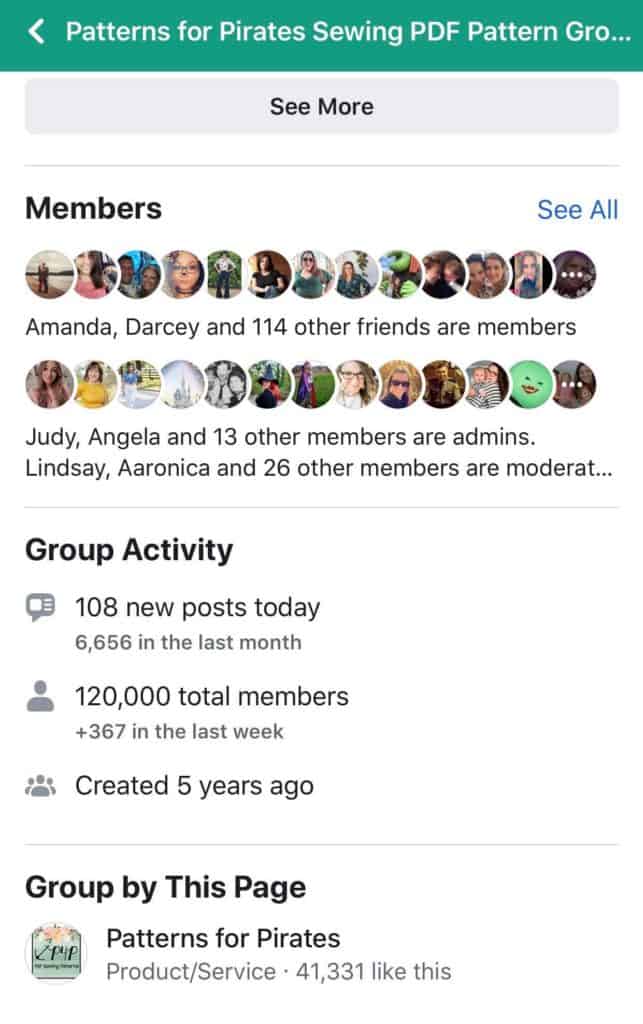This screenshot has width=643, height=1024.
Task: Open See All members link
Action: (577, 209)
